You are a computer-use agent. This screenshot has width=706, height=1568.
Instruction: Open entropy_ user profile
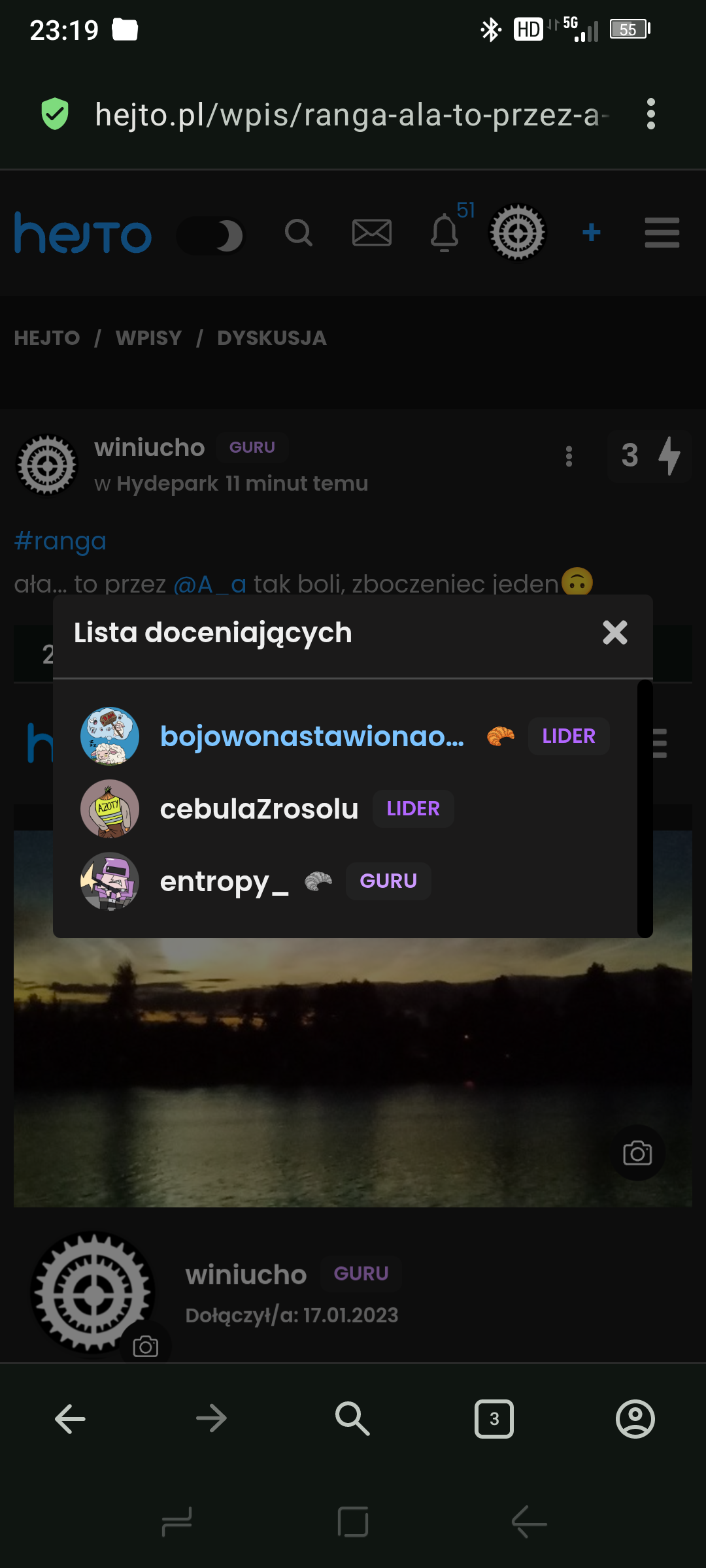coord(224,881)
